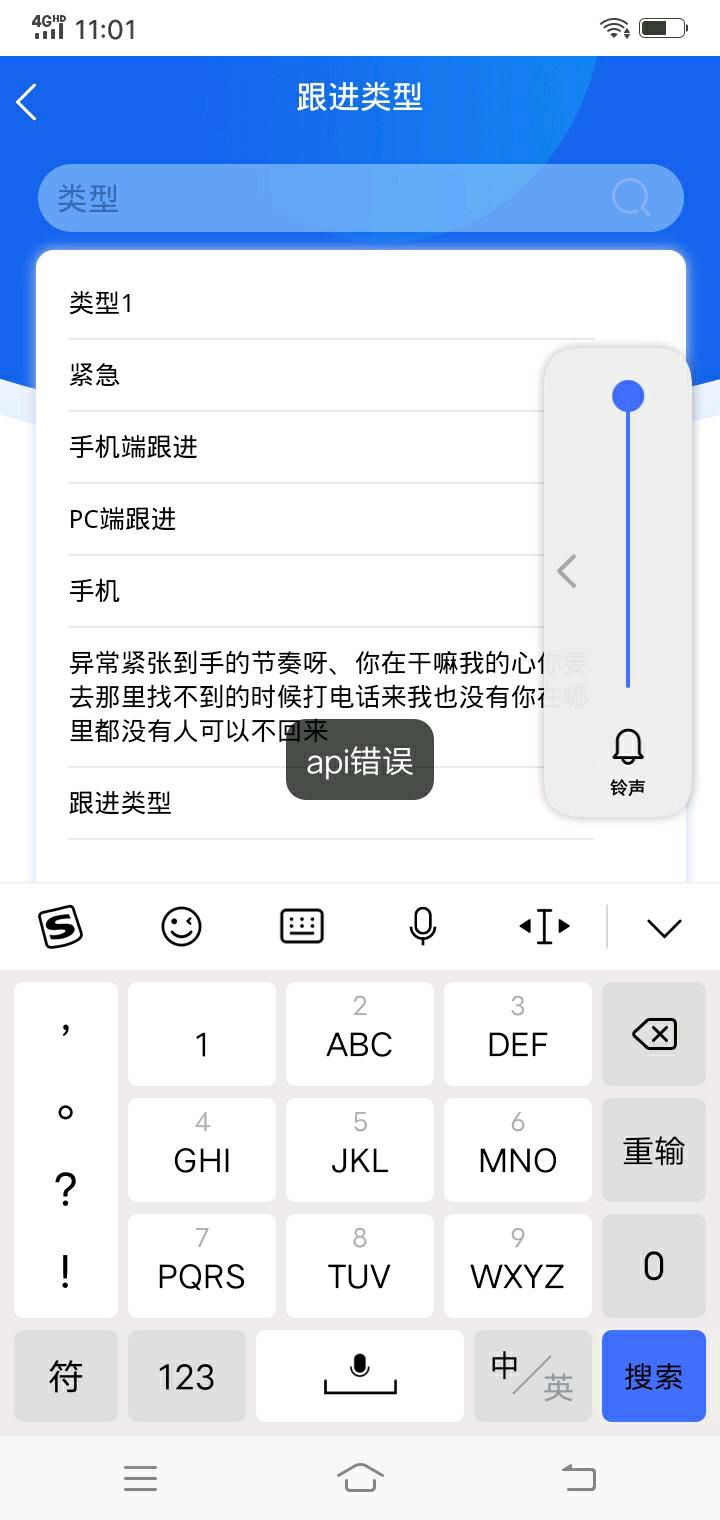Image resolution: width=720 pixels, height=1520 pixels.
Task: Start voice input via the microphone
Action: [423, 927]
